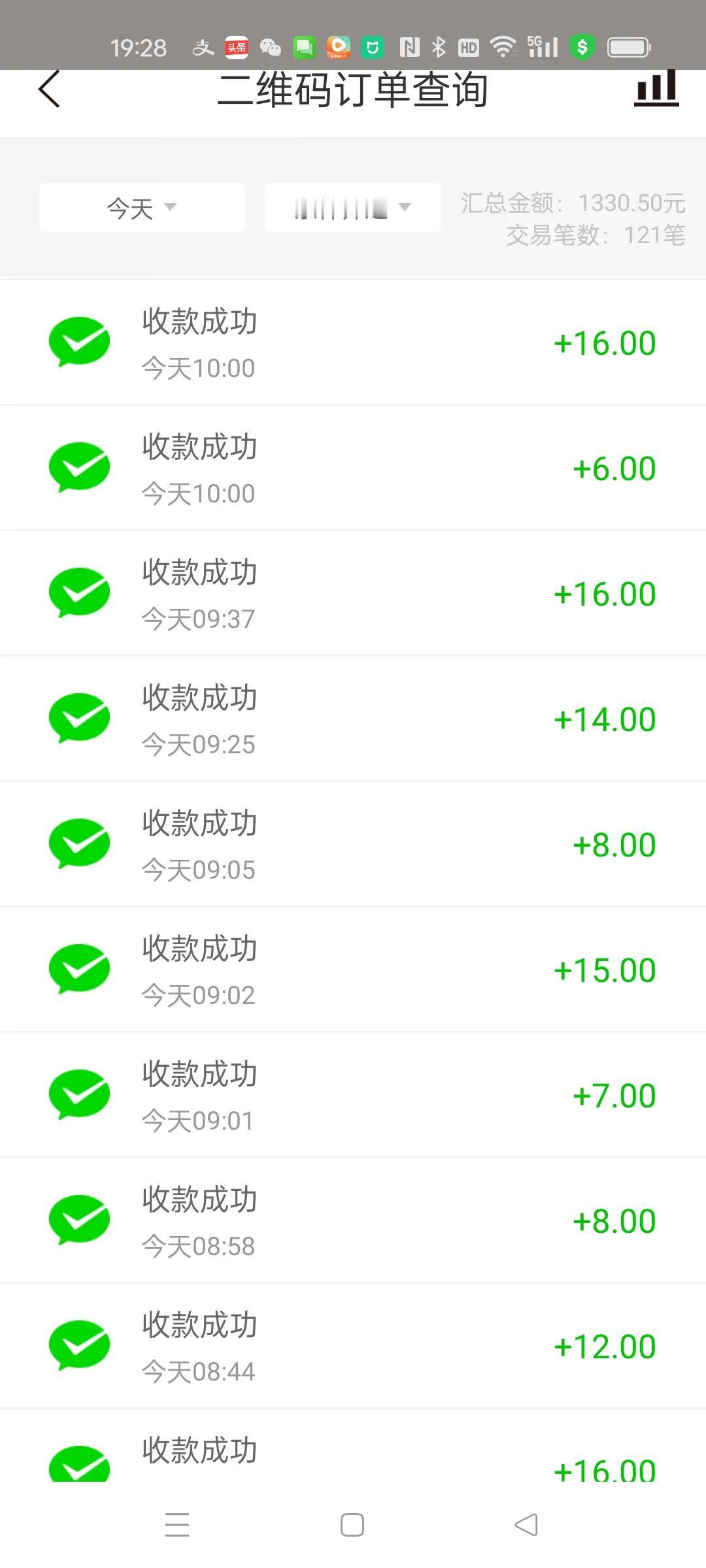Go back with the header arrow

point(49,88)
